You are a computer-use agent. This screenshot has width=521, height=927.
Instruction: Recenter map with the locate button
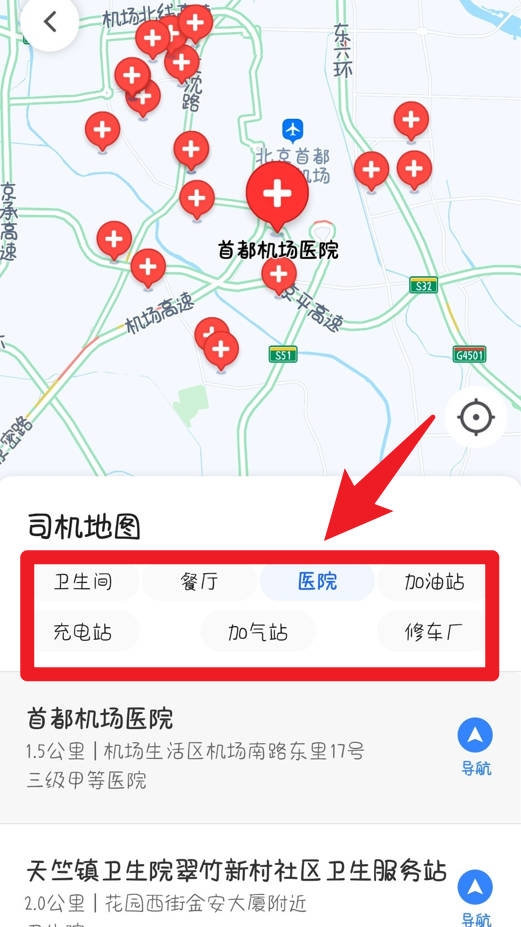pos(476,417)
